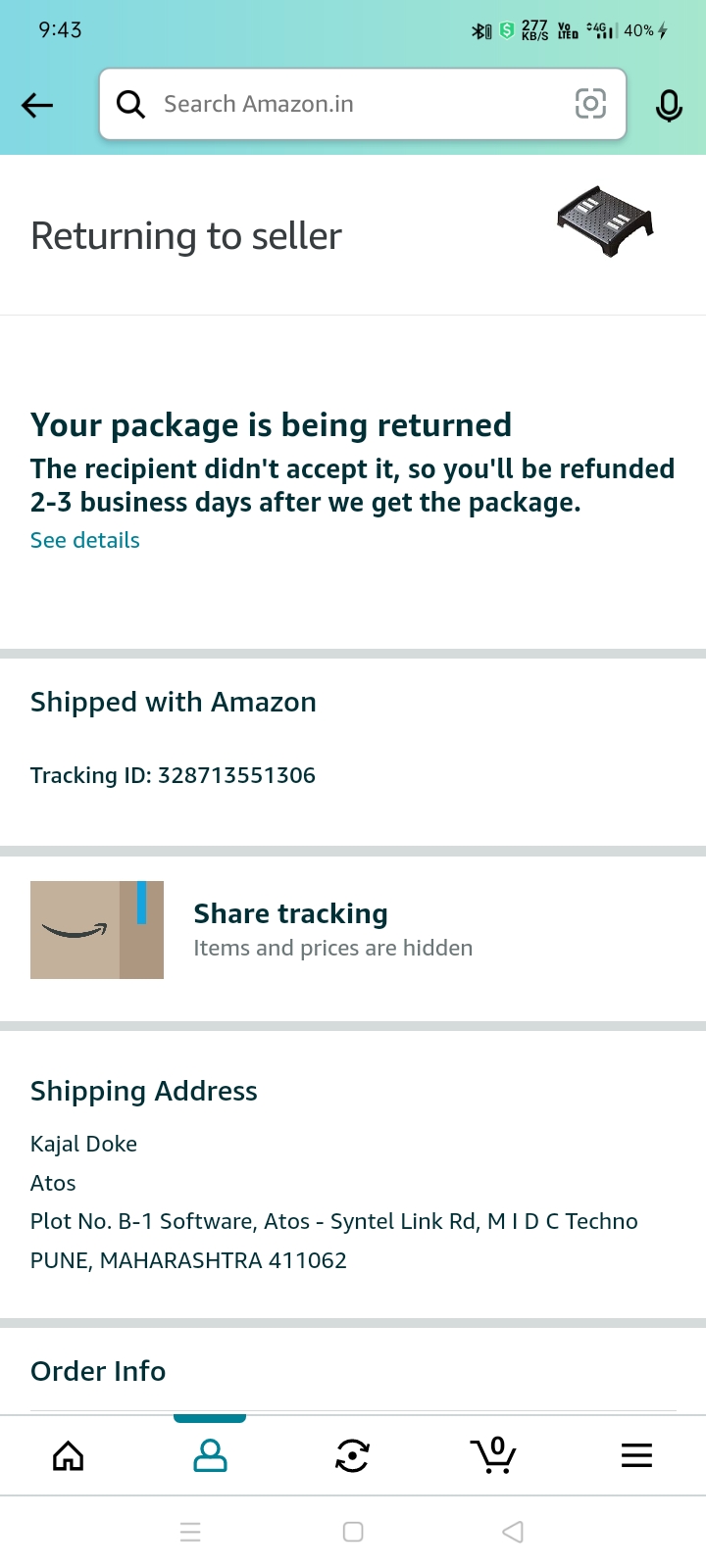
Task: Tap the system home navigation button
Action: [353, 1532]
